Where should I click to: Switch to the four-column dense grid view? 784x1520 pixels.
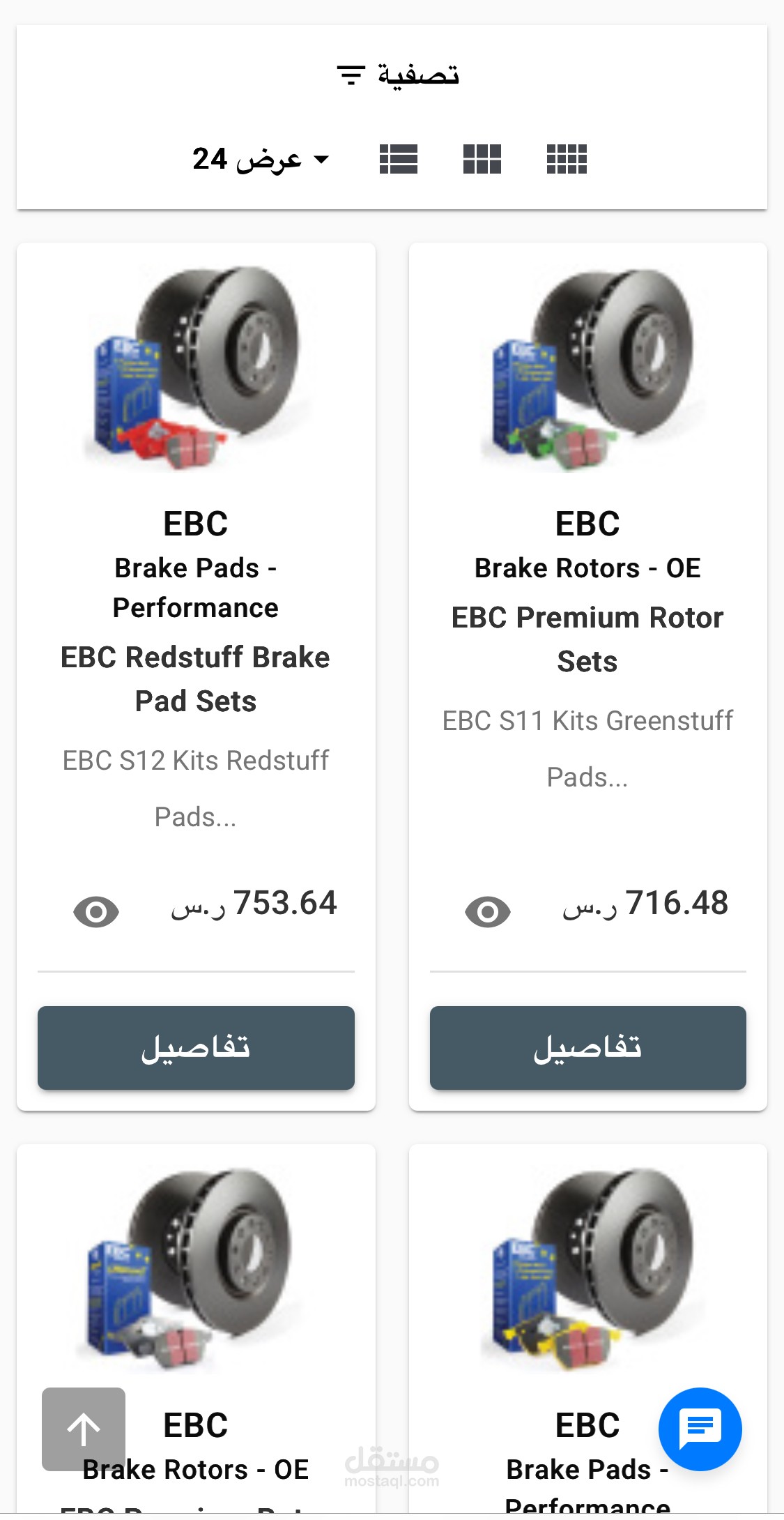coord(567,159)
